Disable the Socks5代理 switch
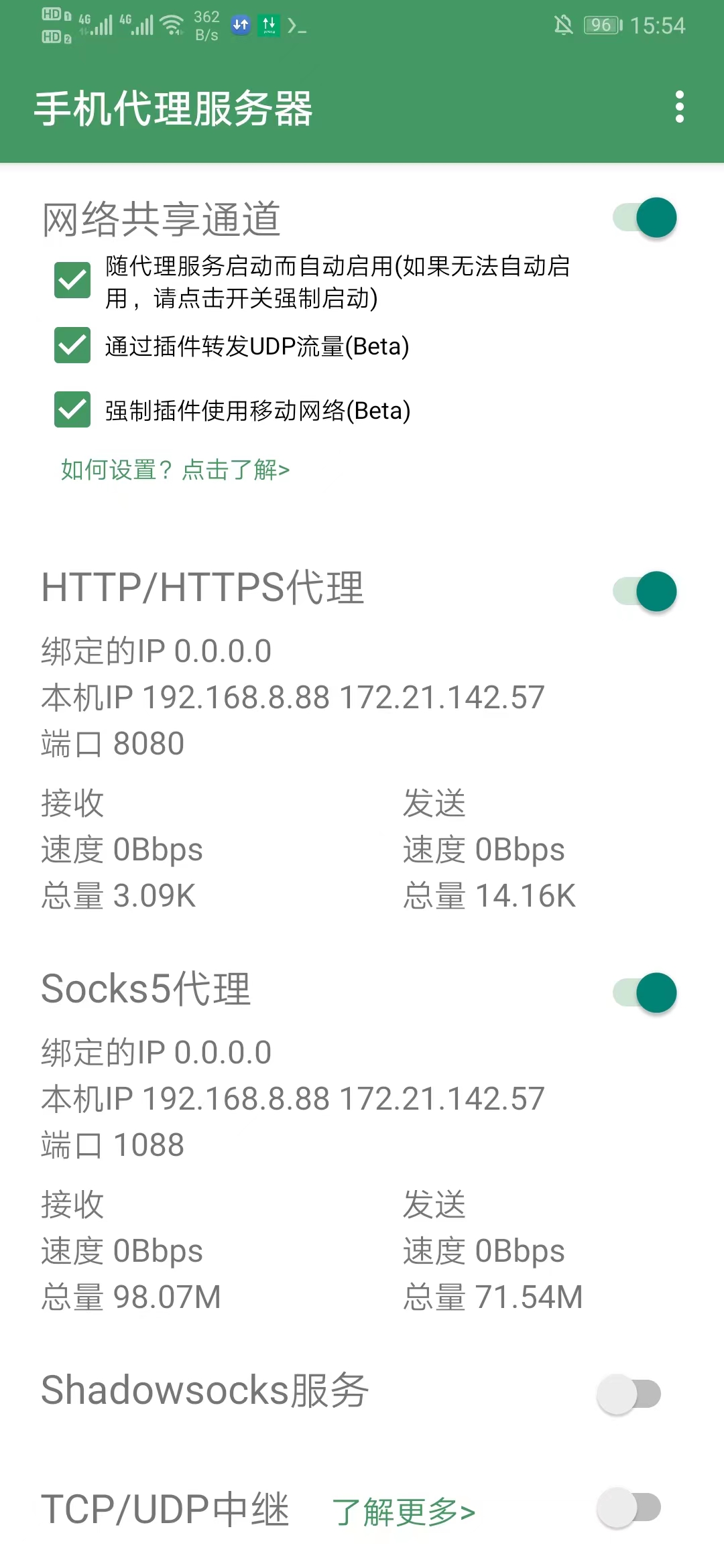724x1568 pixels. 645,992
